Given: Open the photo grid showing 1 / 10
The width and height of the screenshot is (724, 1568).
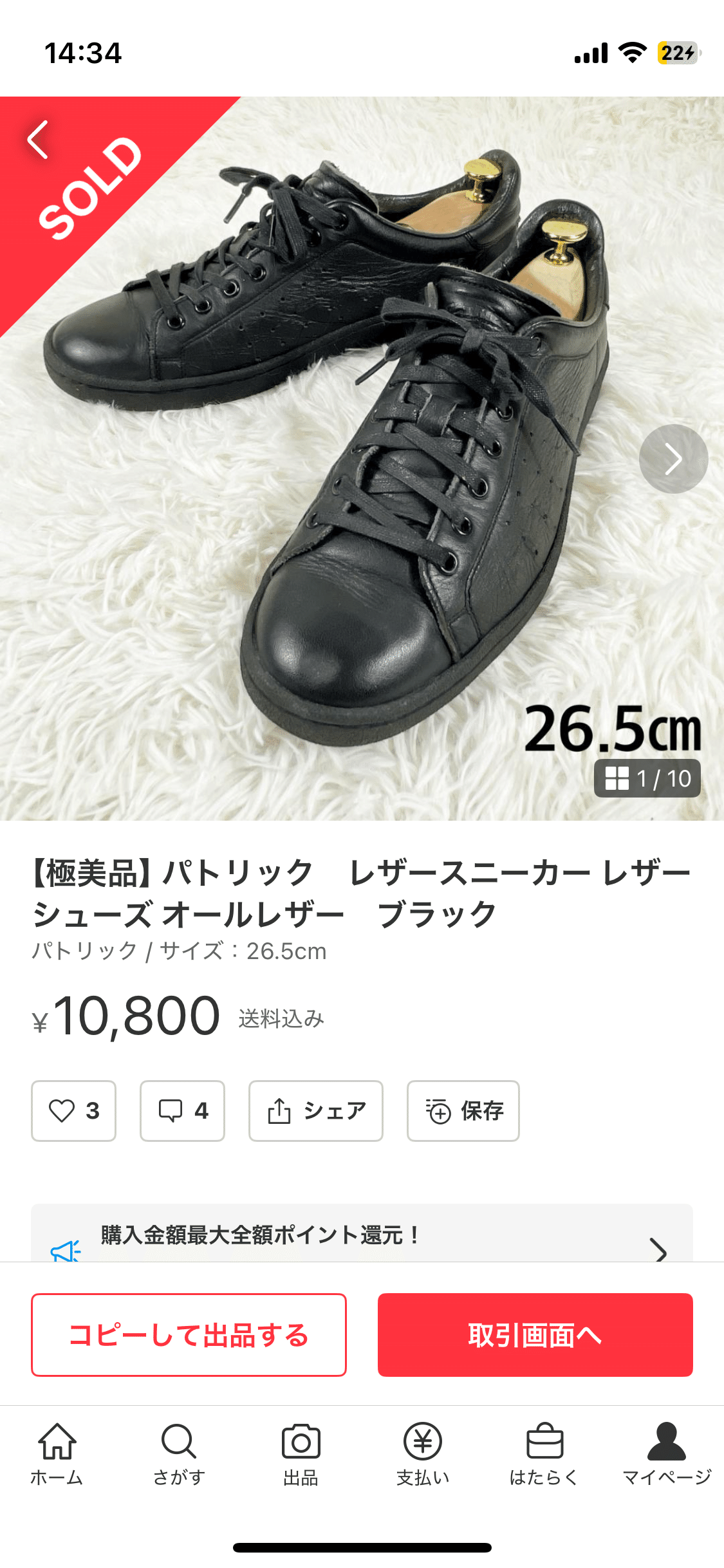Looking at the screenshot, I should (647, 779).
